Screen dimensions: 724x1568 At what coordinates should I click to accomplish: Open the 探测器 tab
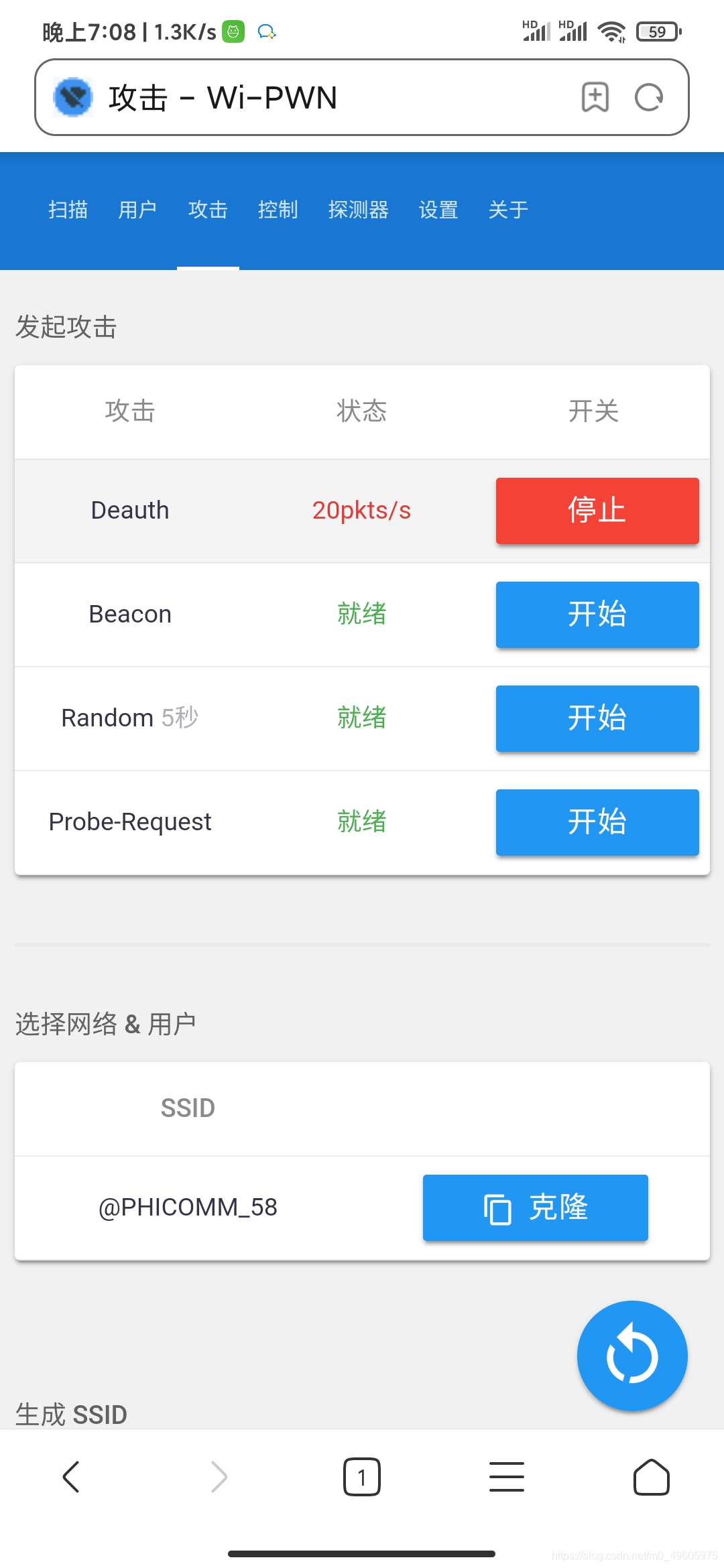tap(358, 210)
